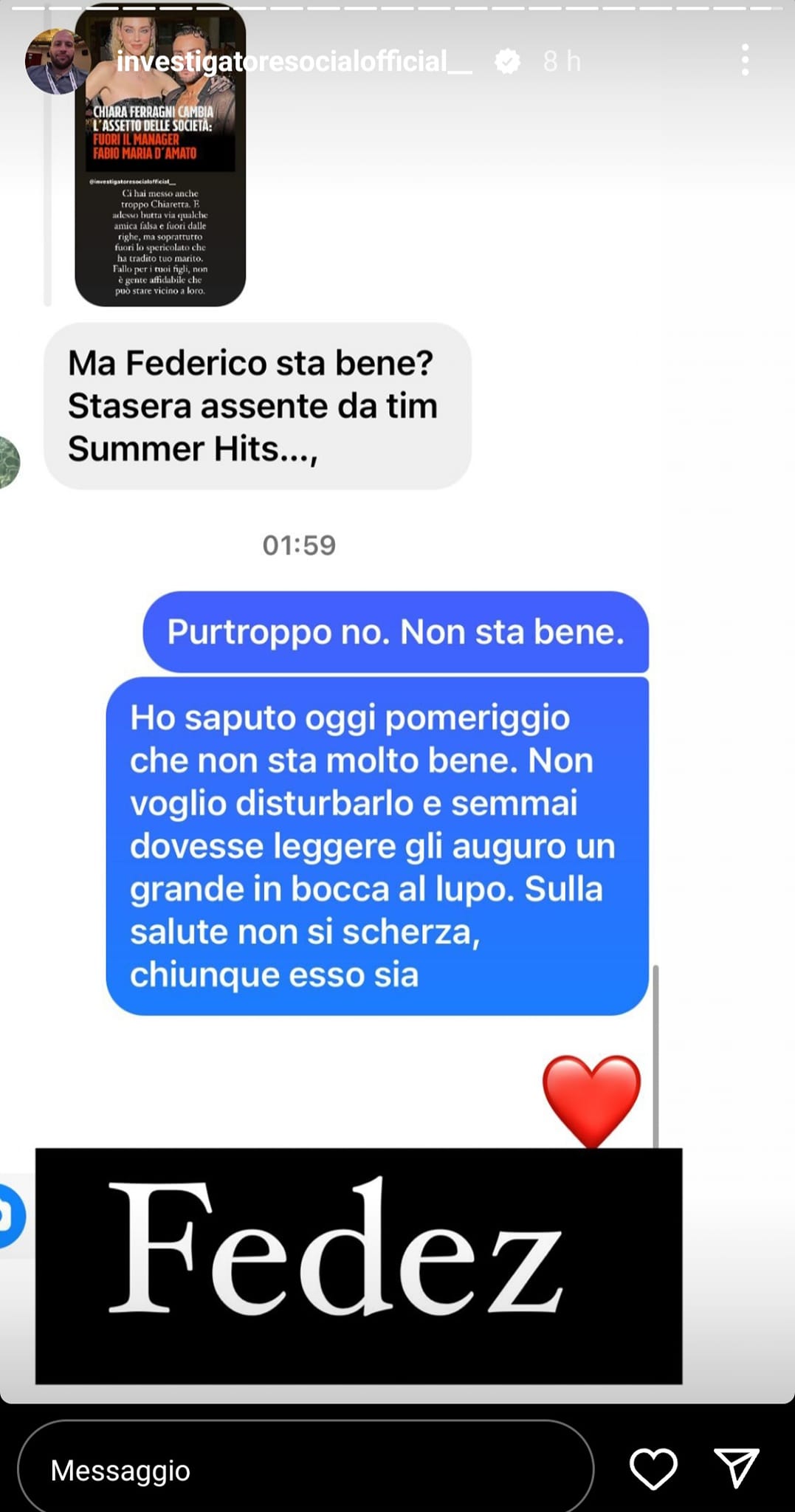The image size is (795, 1512).
Task: Open the story overflow menu
Action: 745,60
